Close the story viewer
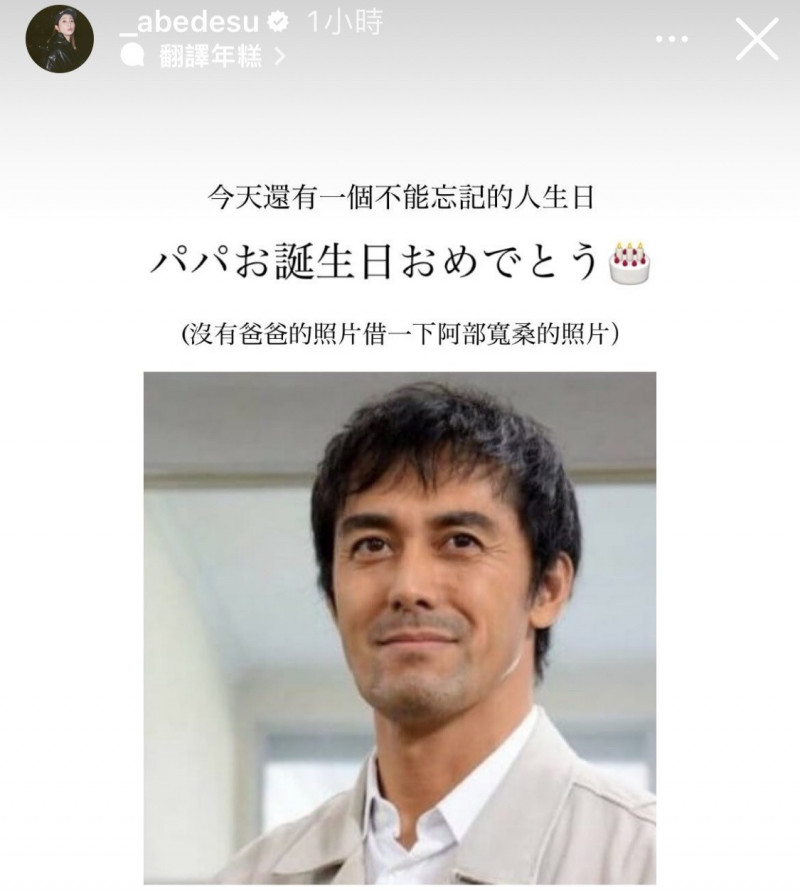Viewport: 800px width, 894px height. coord(757,40)
